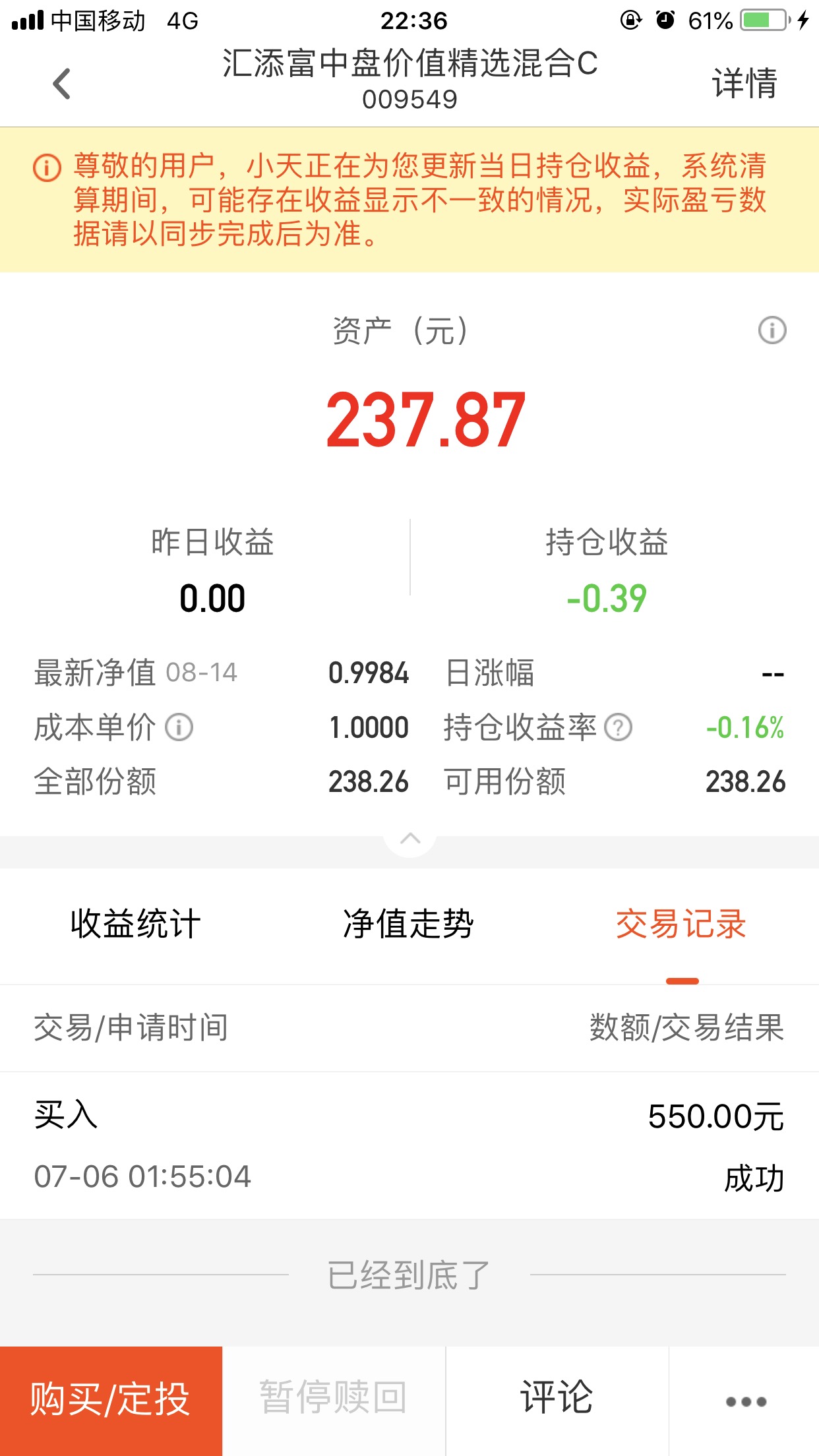819x1456 pixels.
Task: Tap the back arrow to return
Action: pyautogui.click(x=60, y=84)
